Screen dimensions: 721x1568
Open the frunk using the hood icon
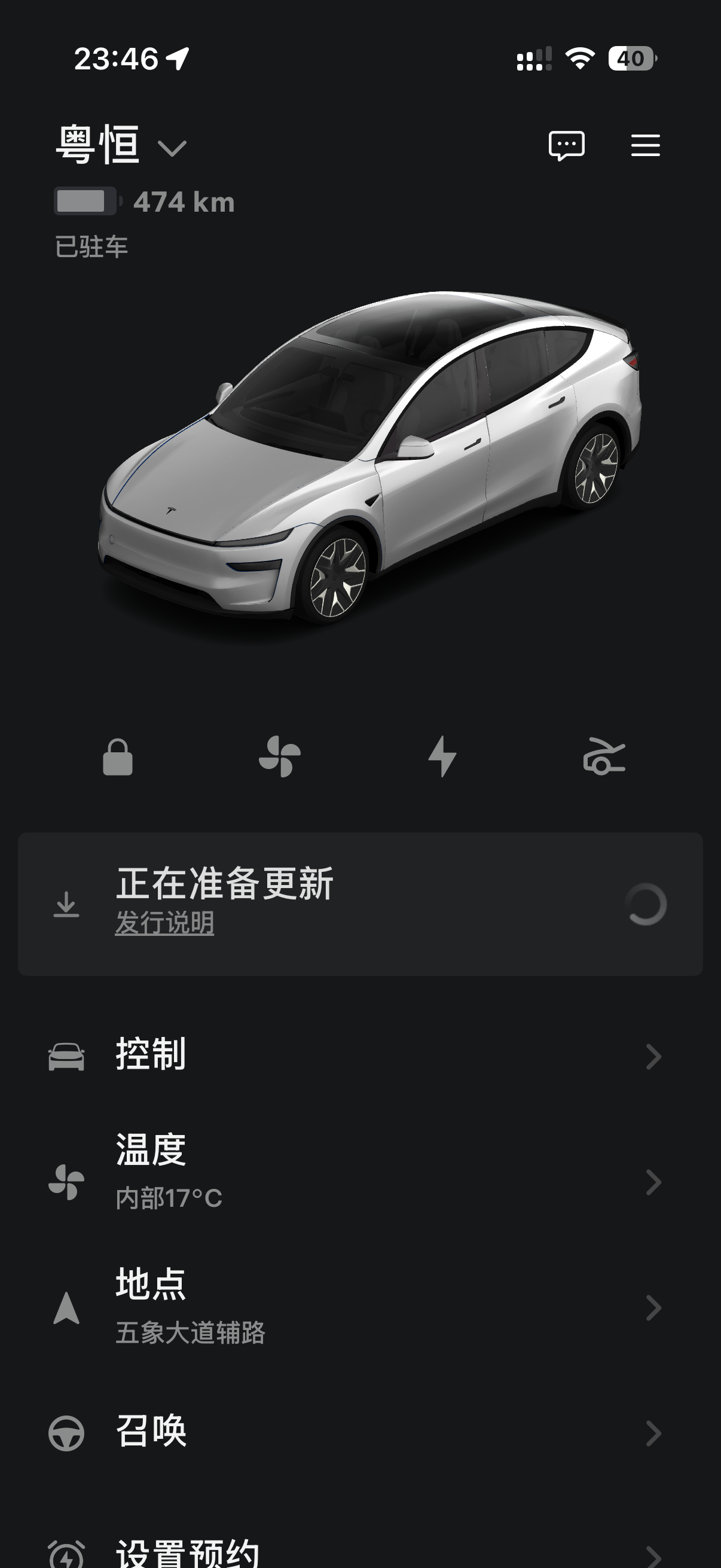[x=606, y=757]
